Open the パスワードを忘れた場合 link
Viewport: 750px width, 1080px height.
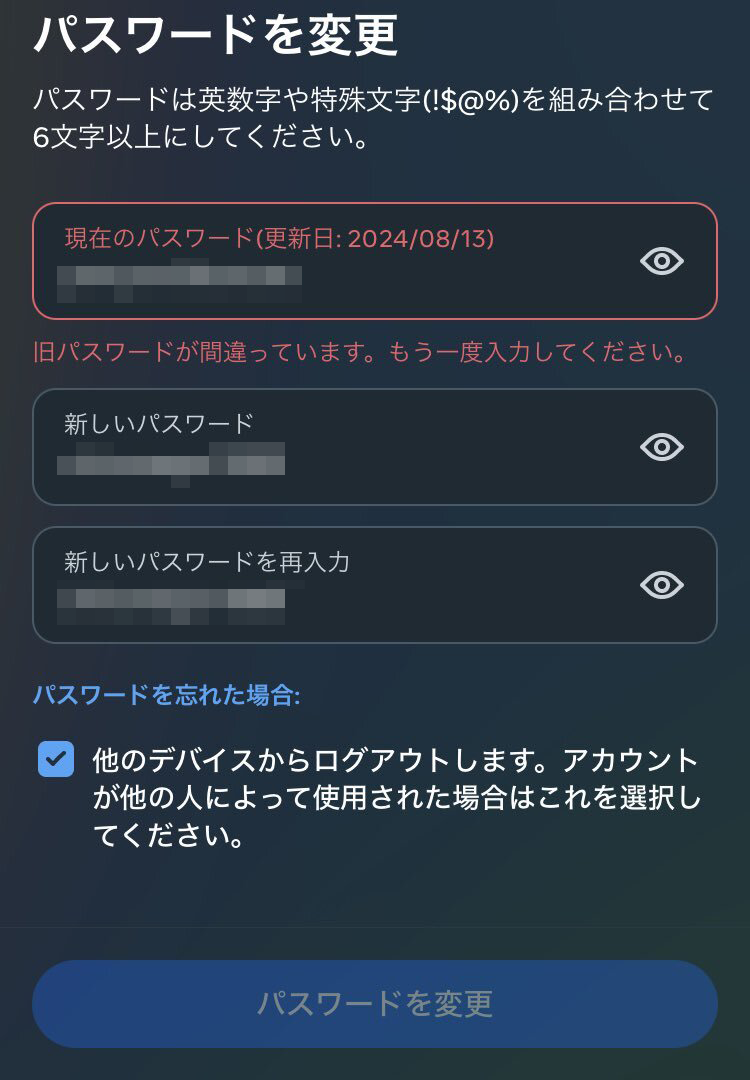tap(167, 696)
